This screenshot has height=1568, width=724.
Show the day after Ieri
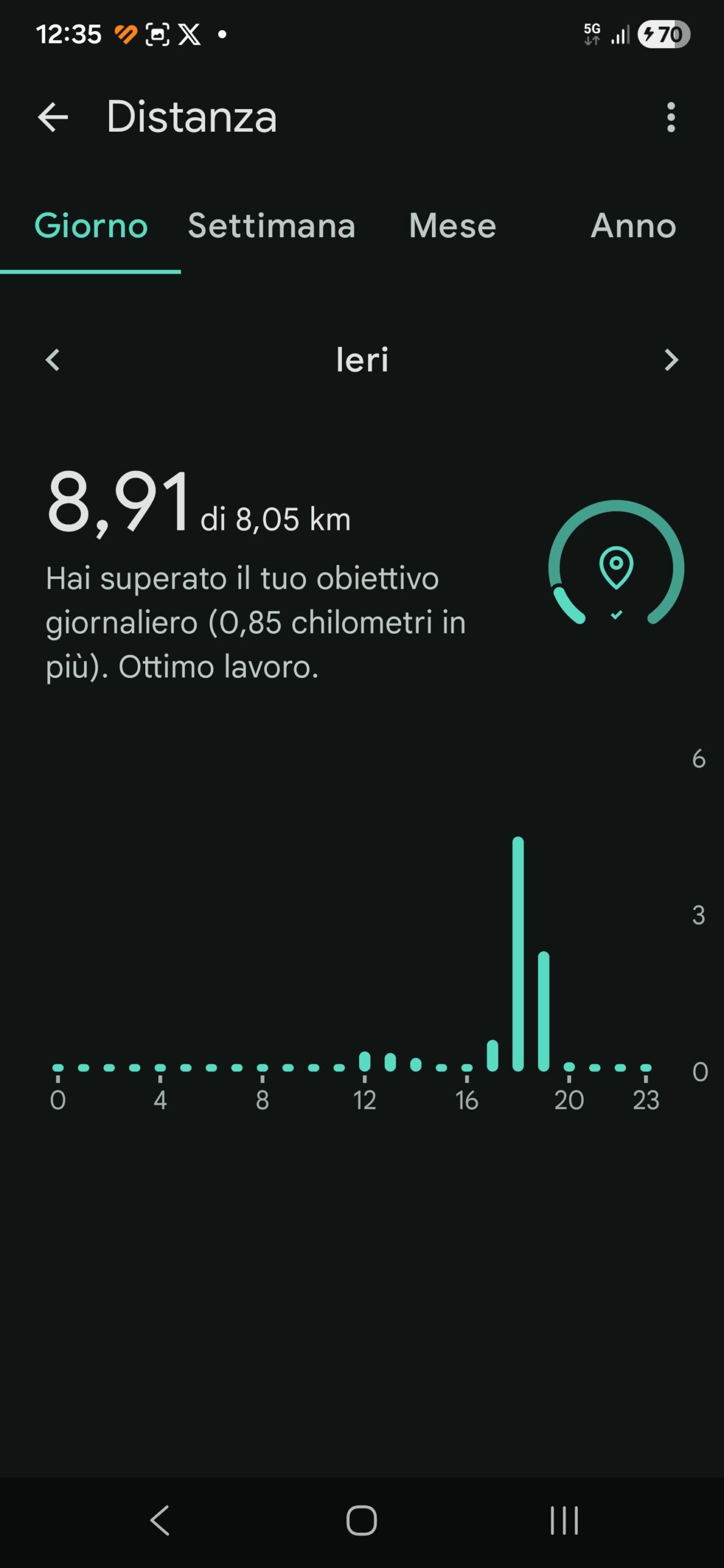pos(671,360)
